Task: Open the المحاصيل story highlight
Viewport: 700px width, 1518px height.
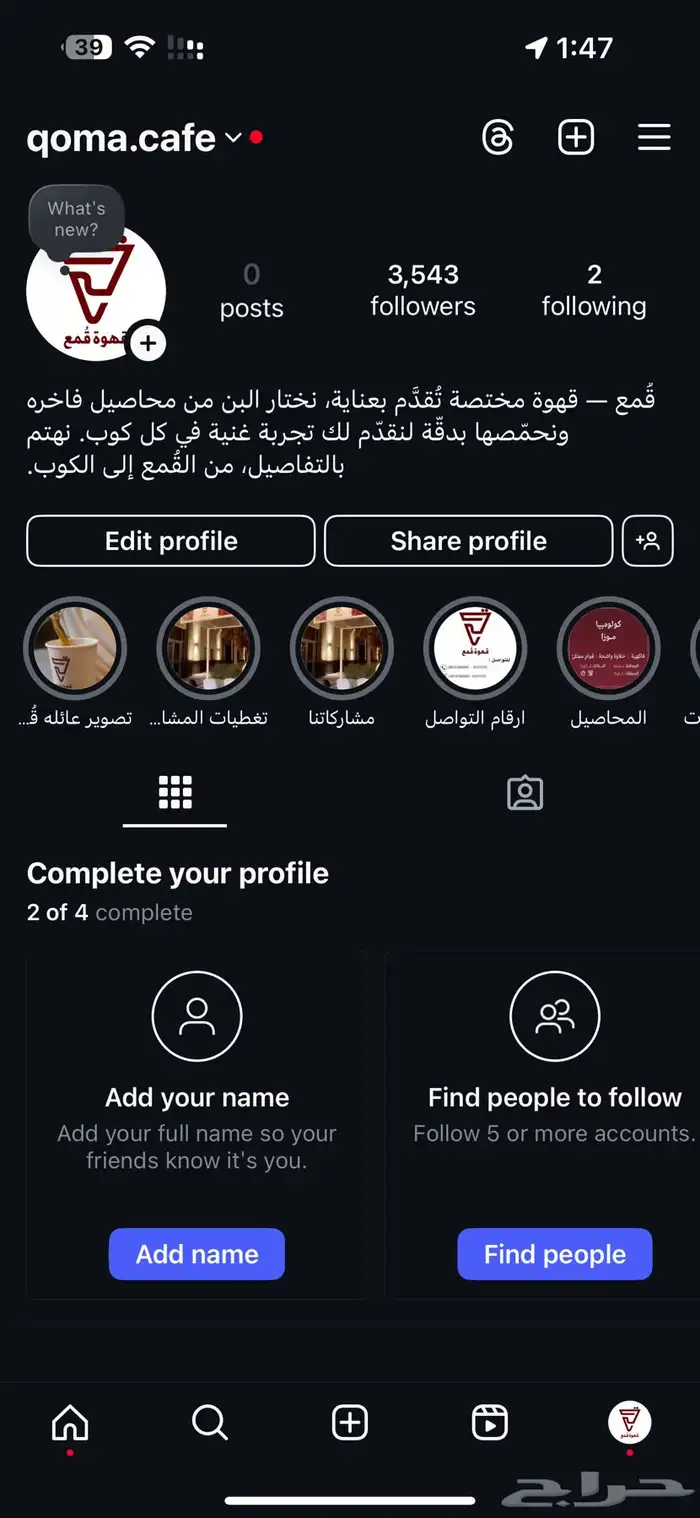Action: [608, 649]
